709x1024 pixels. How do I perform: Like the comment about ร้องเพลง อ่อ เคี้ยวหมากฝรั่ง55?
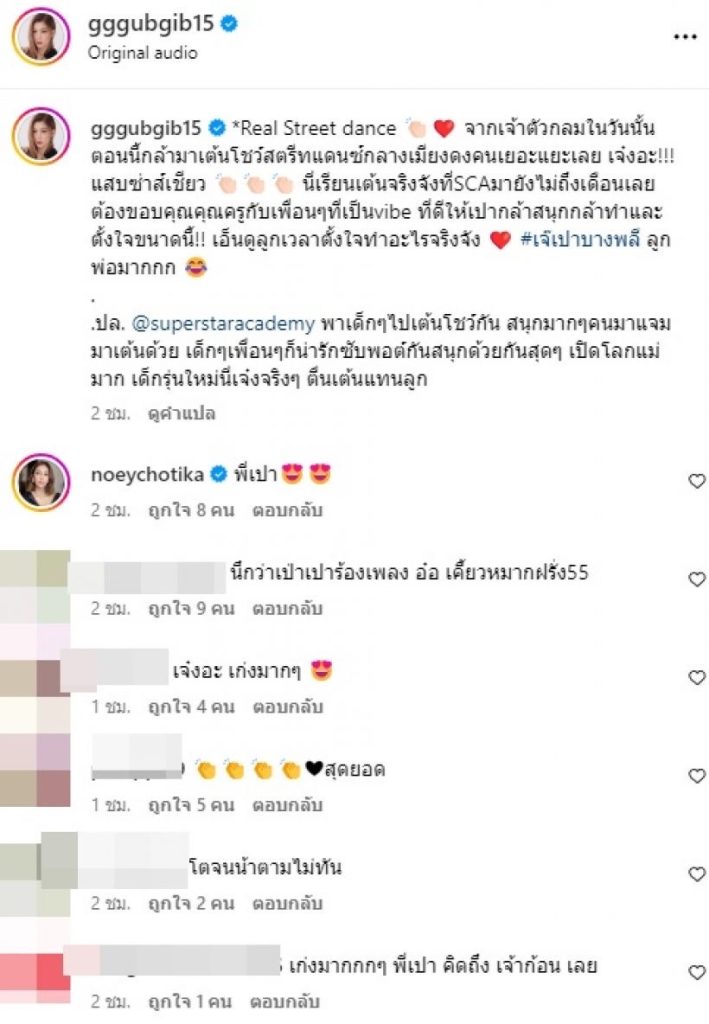[x=697, y=579]
